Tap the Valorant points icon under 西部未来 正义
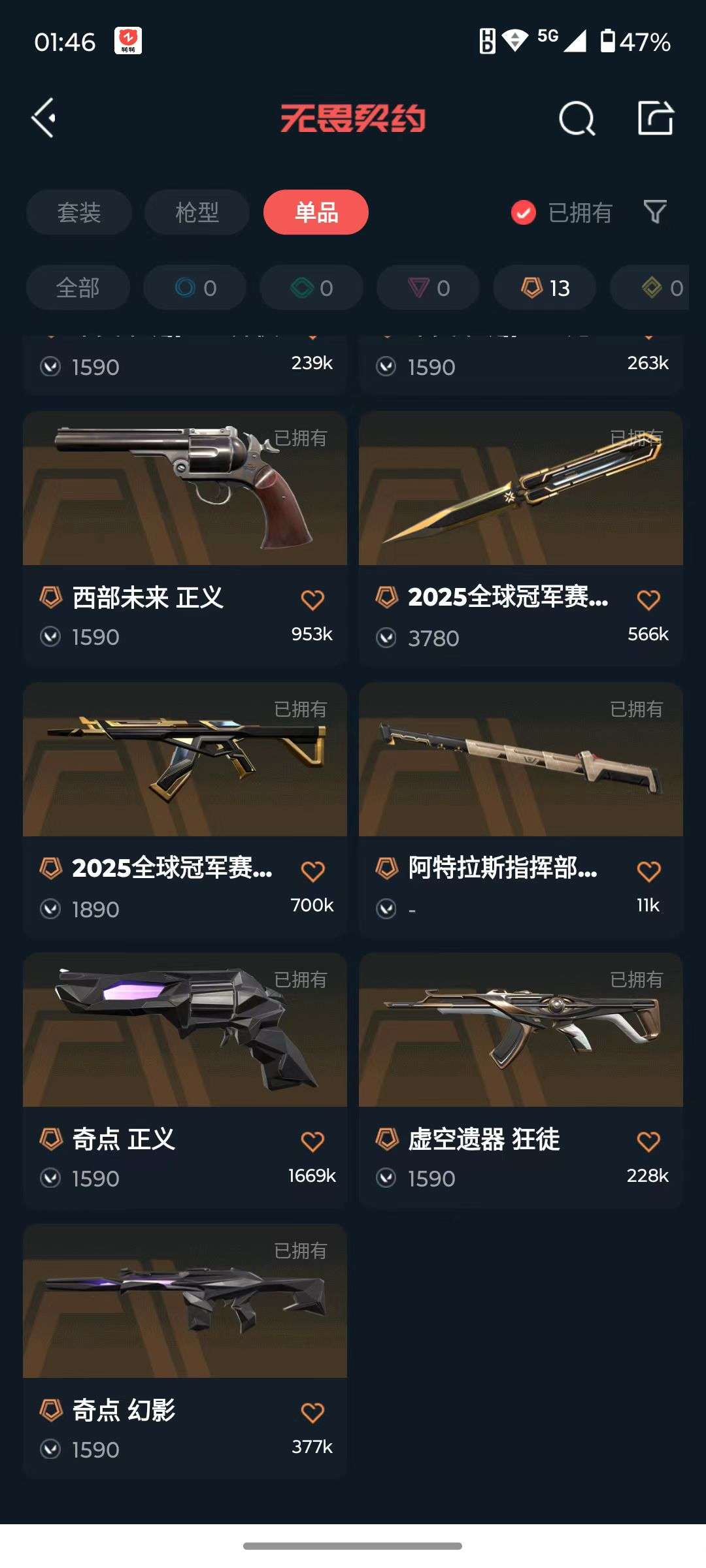 click(x=52, y=636)
